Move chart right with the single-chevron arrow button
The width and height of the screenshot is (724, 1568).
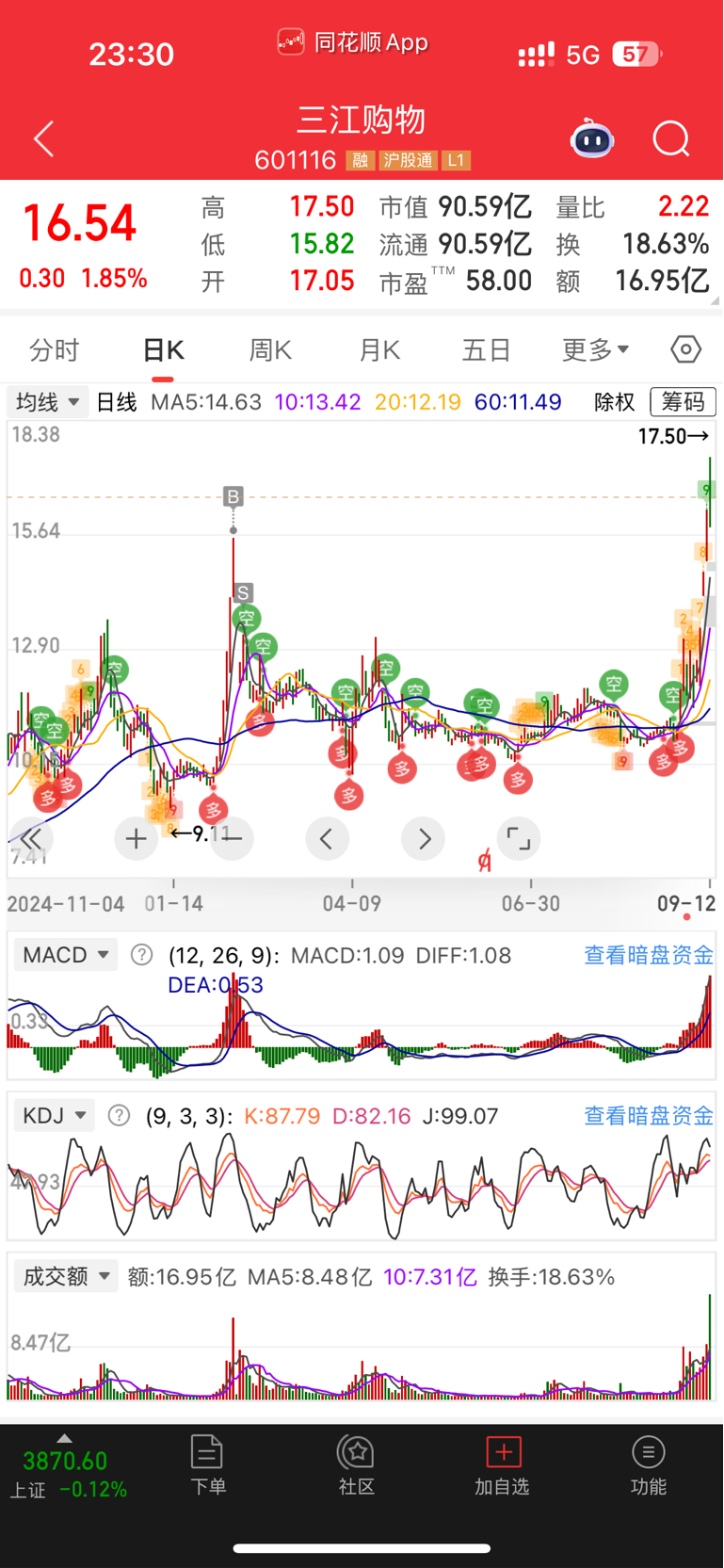tap(424, 838)
